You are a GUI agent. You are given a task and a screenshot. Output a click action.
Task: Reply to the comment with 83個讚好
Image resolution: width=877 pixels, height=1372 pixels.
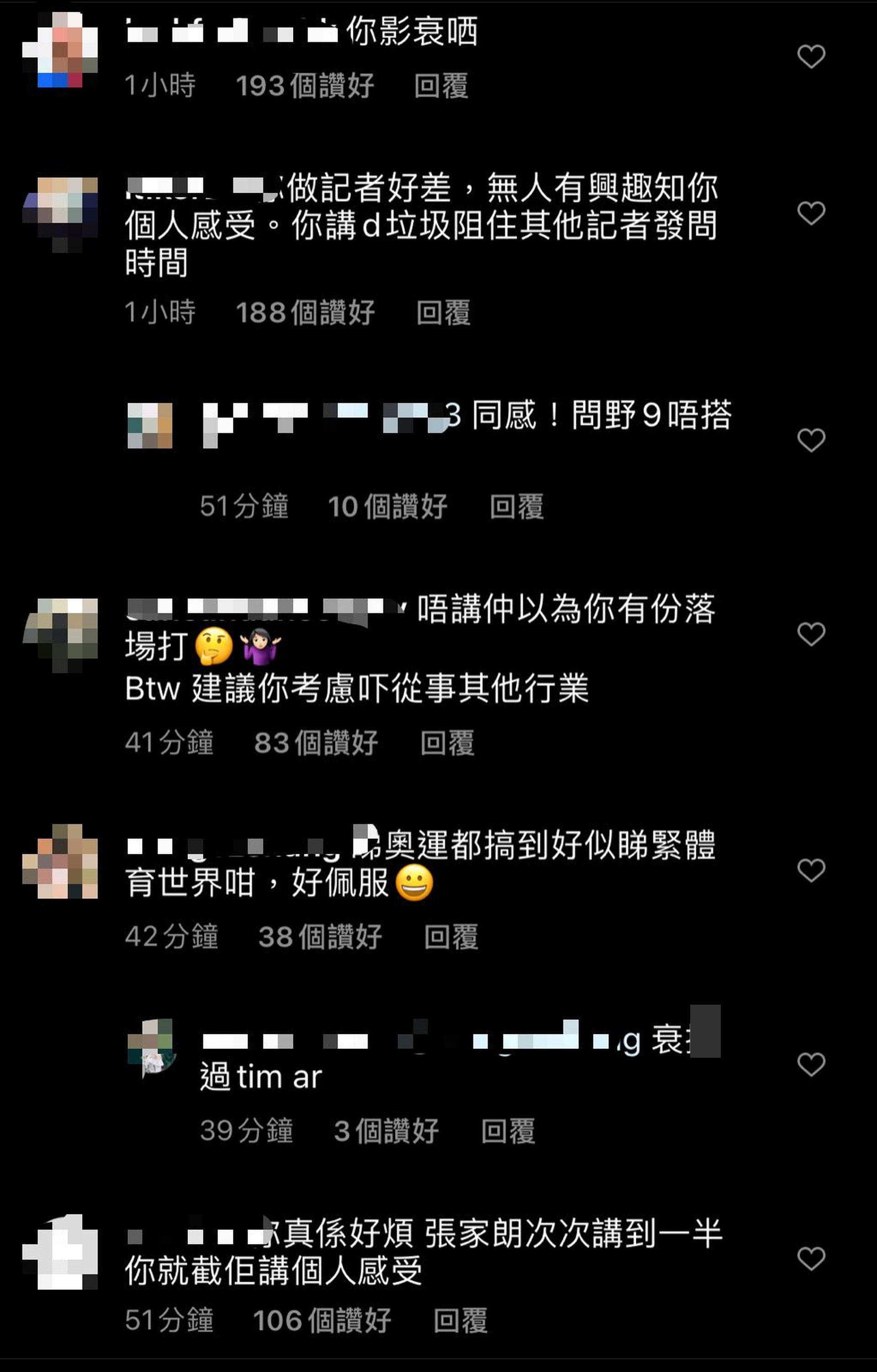447,743
